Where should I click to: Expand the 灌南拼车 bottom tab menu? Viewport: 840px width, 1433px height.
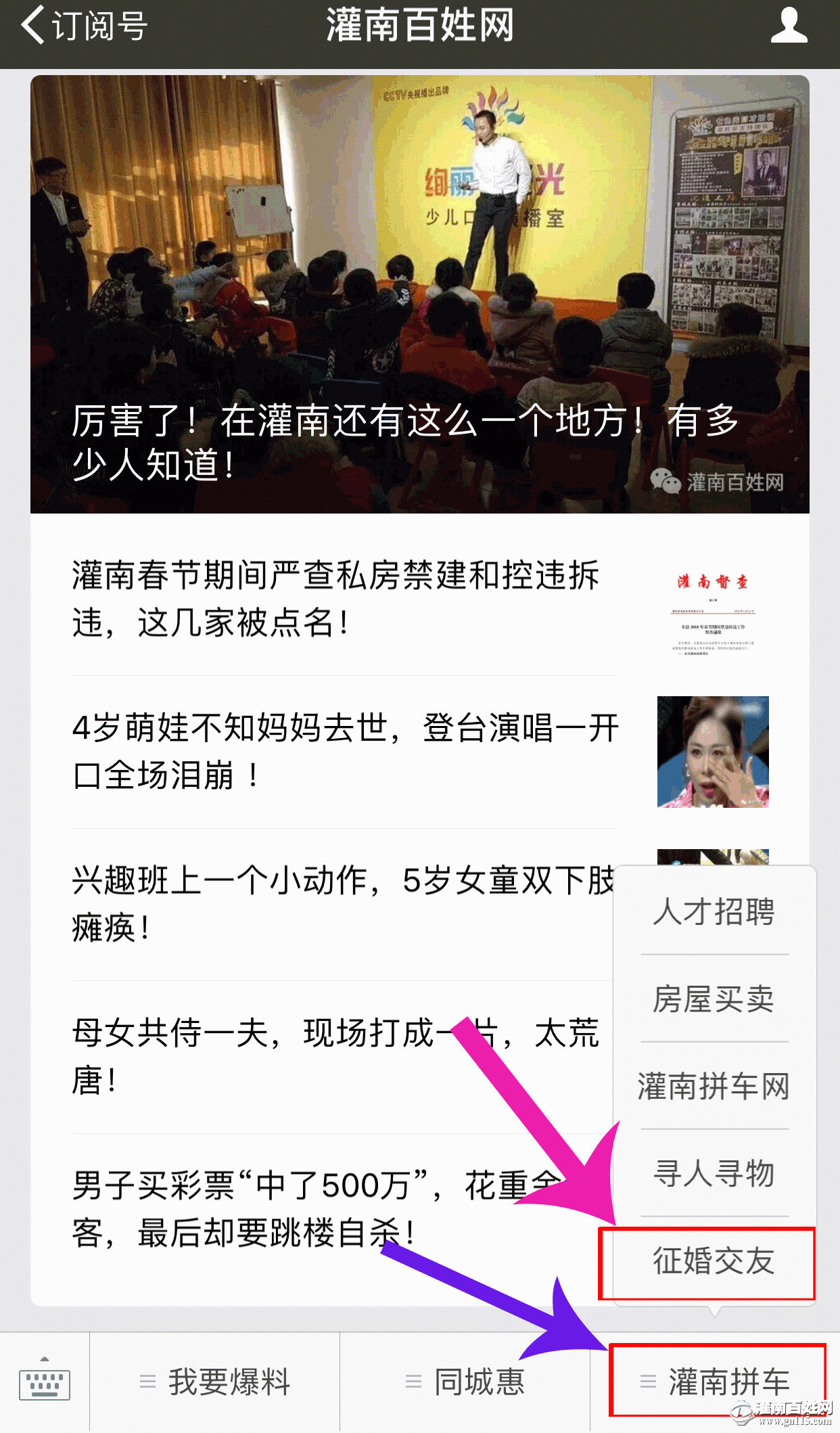(x=729, y=1382)
